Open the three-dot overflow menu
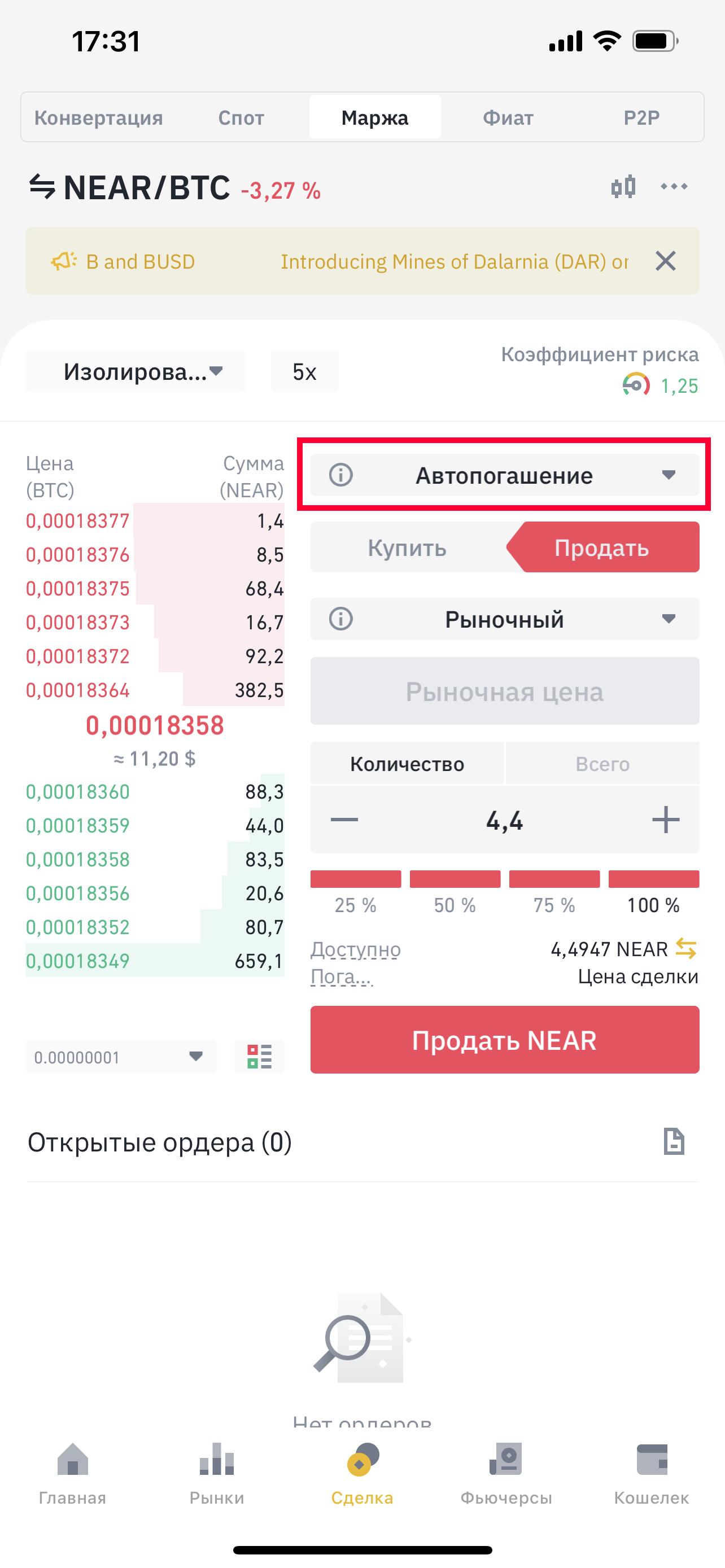 pyautogui.click(x=674, y=187)
